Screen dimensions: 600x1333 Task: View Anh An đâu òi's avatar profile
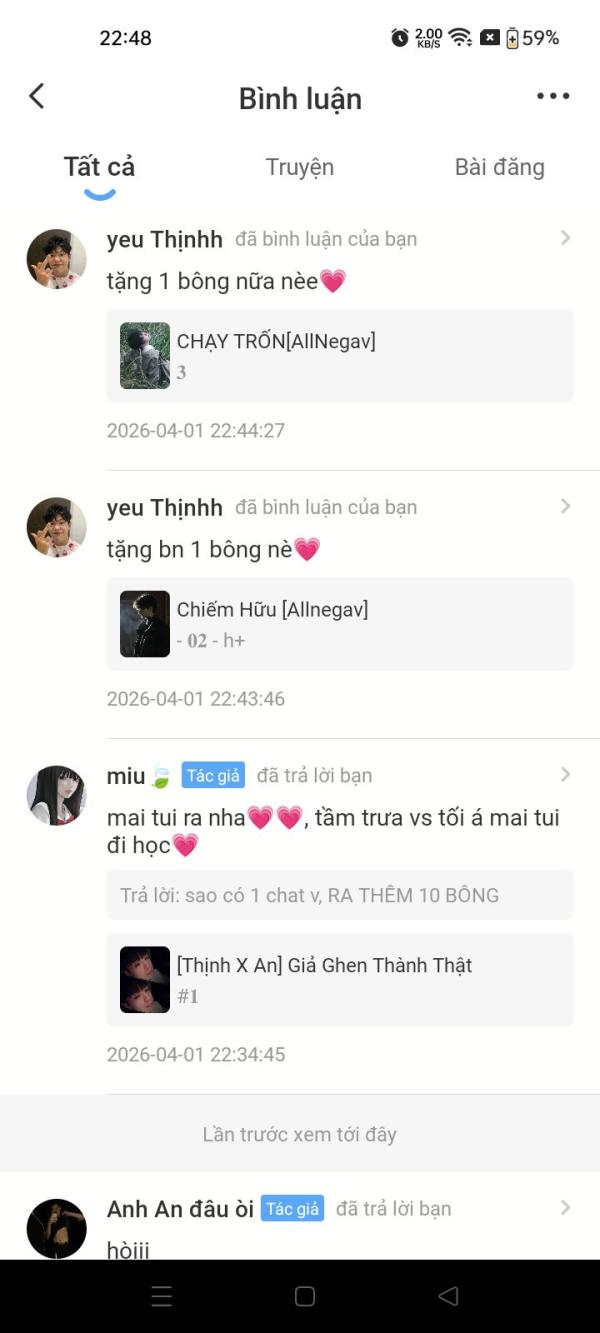[x=56, y=1228]
